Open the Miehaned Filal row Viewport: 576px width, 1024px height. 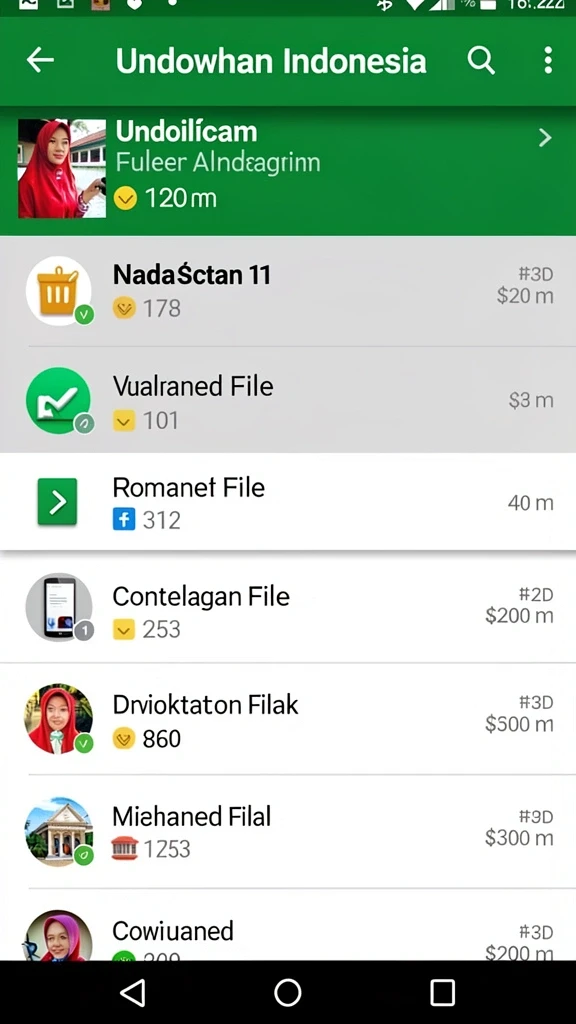click(288, 831)
